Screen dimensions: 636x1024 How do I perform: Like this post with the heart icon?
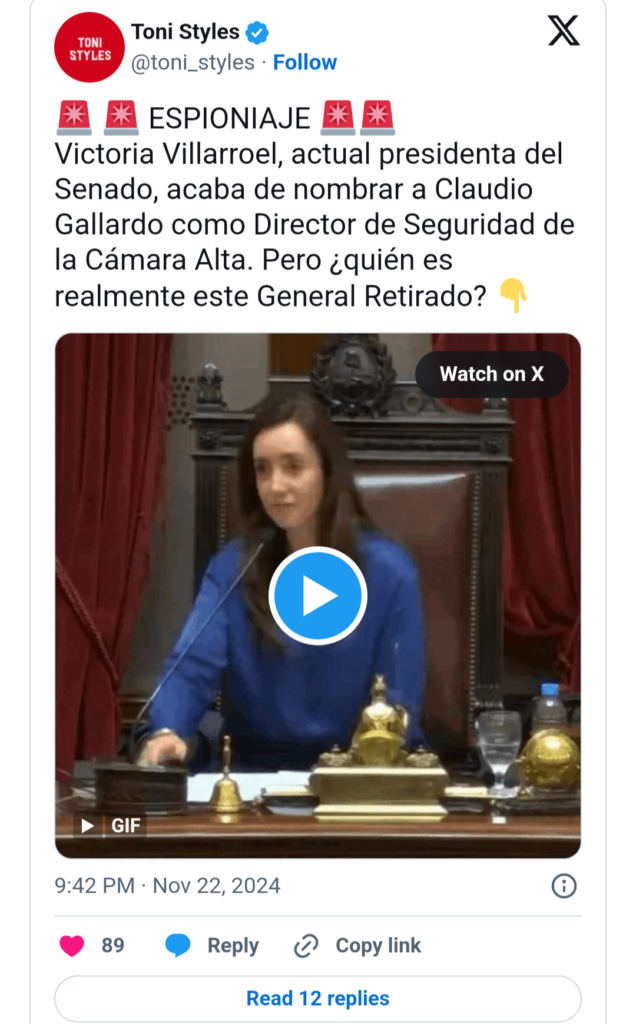point(72,945)
